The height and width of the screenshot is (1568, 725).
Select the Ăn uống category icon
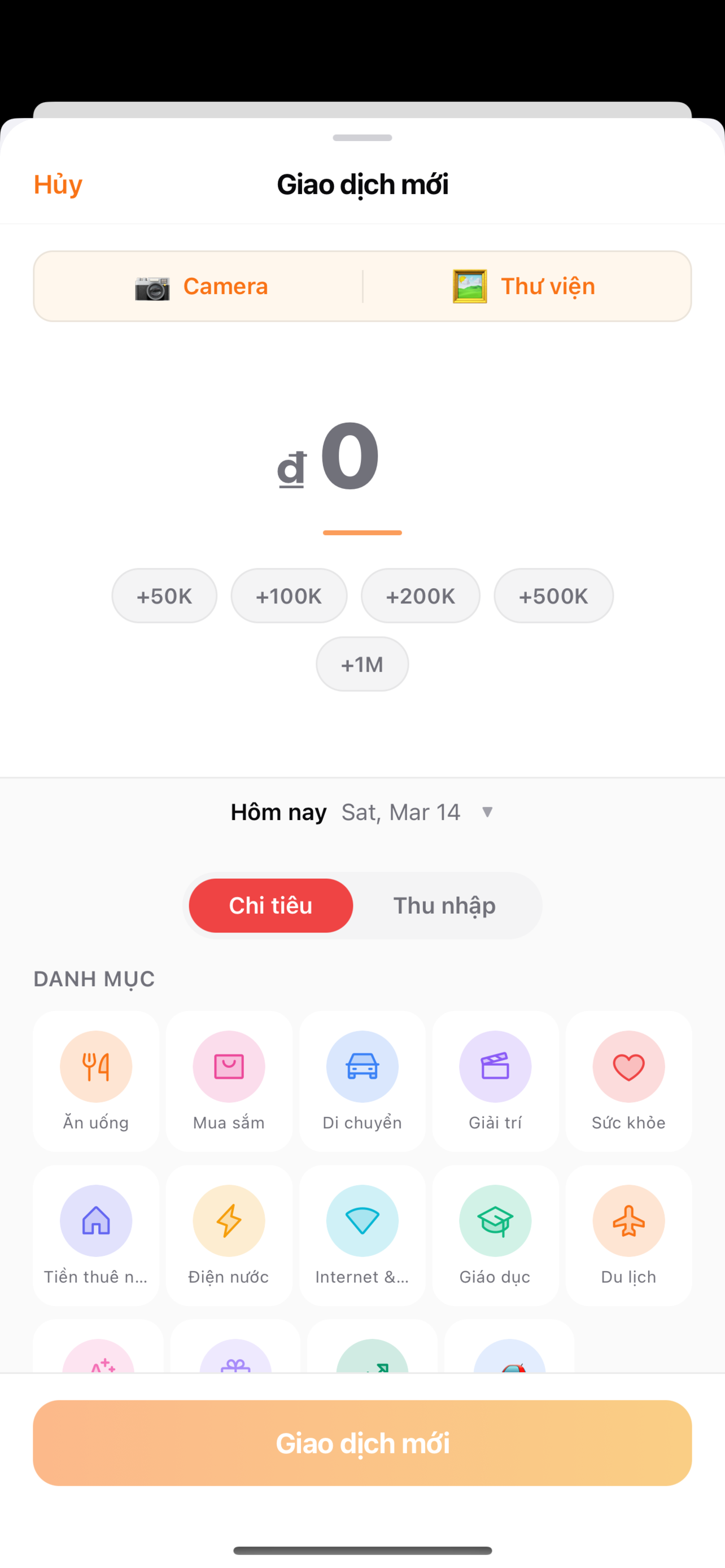coord(95,1066)
